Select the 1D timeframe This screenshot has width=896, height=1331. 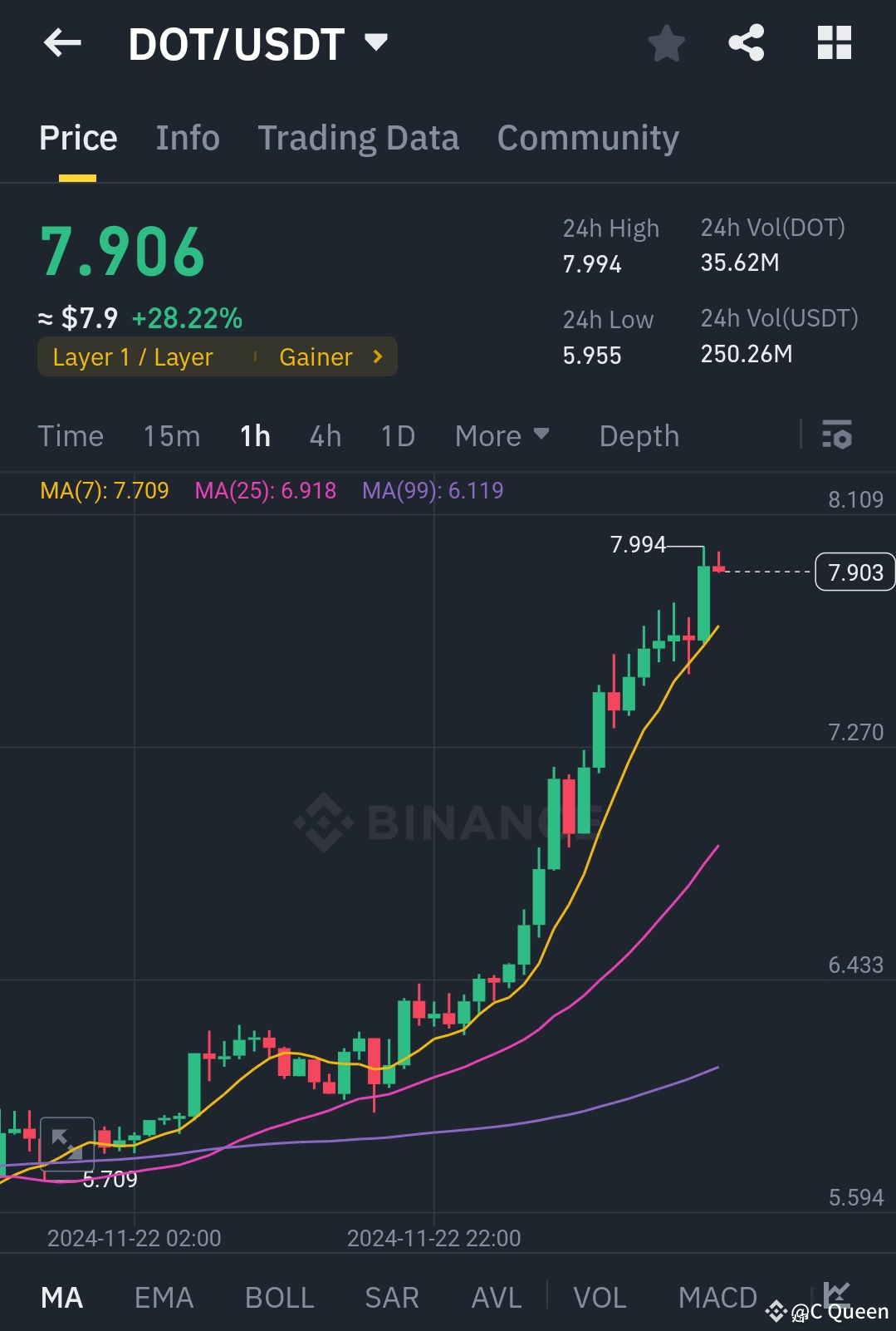click(396, 435)
